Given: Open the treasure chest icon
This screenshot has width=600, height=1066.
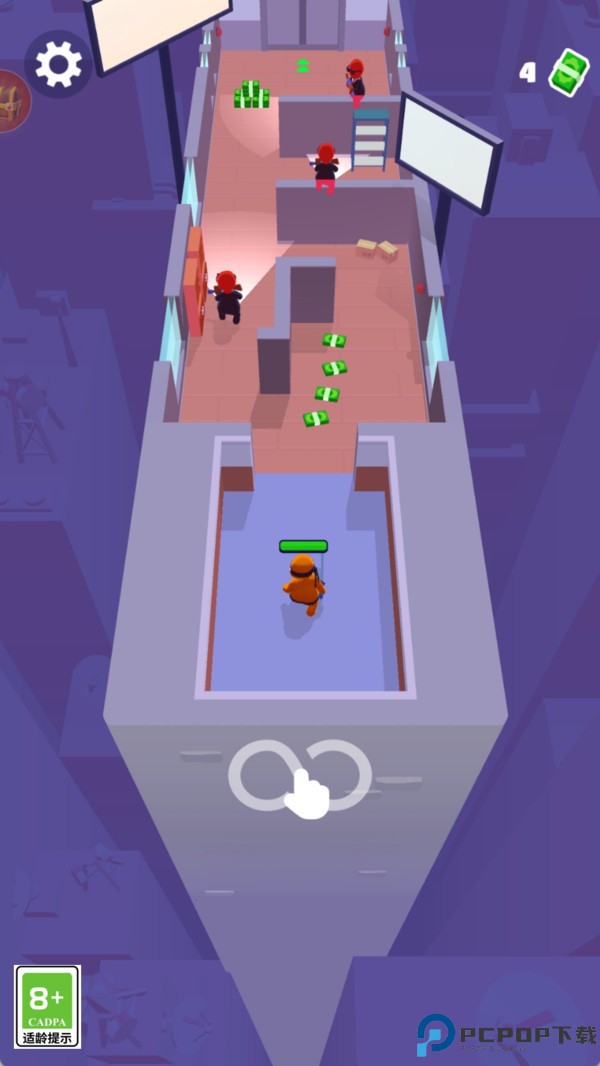Looking at the screenshot, I should pyautogui.click(x=12, y=101).
